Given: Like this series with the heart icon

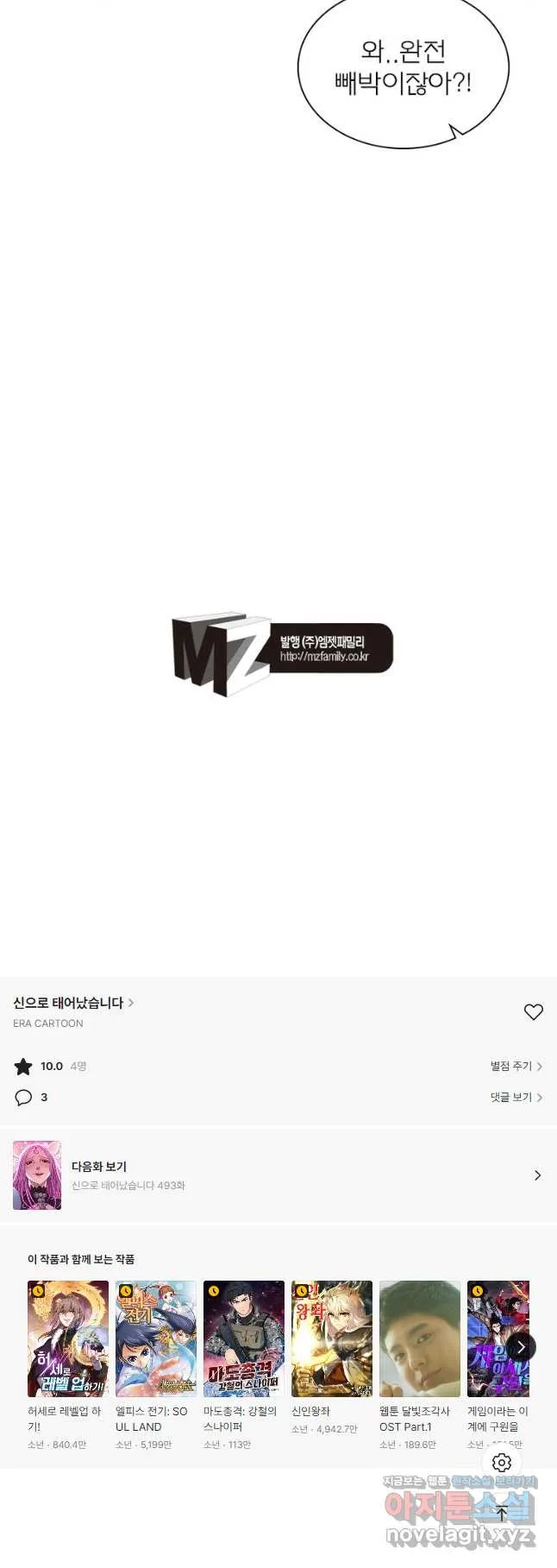Looking at the screenshot, I should pyautogui.click(x=534, y=1011).
